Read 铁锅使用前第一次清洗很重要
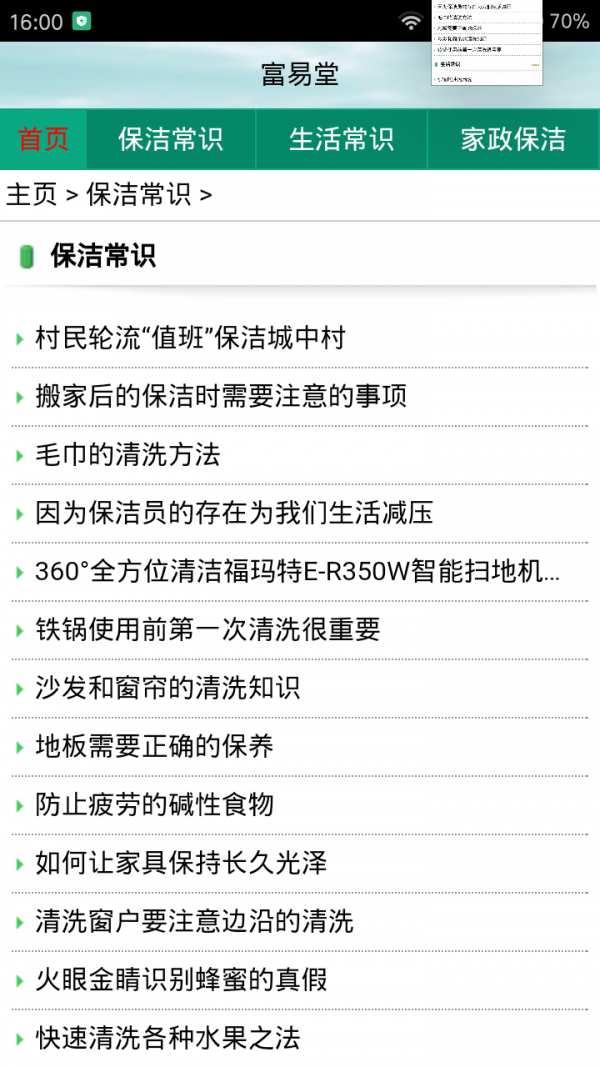This screenshot has height=1067, width=600. 208,629
